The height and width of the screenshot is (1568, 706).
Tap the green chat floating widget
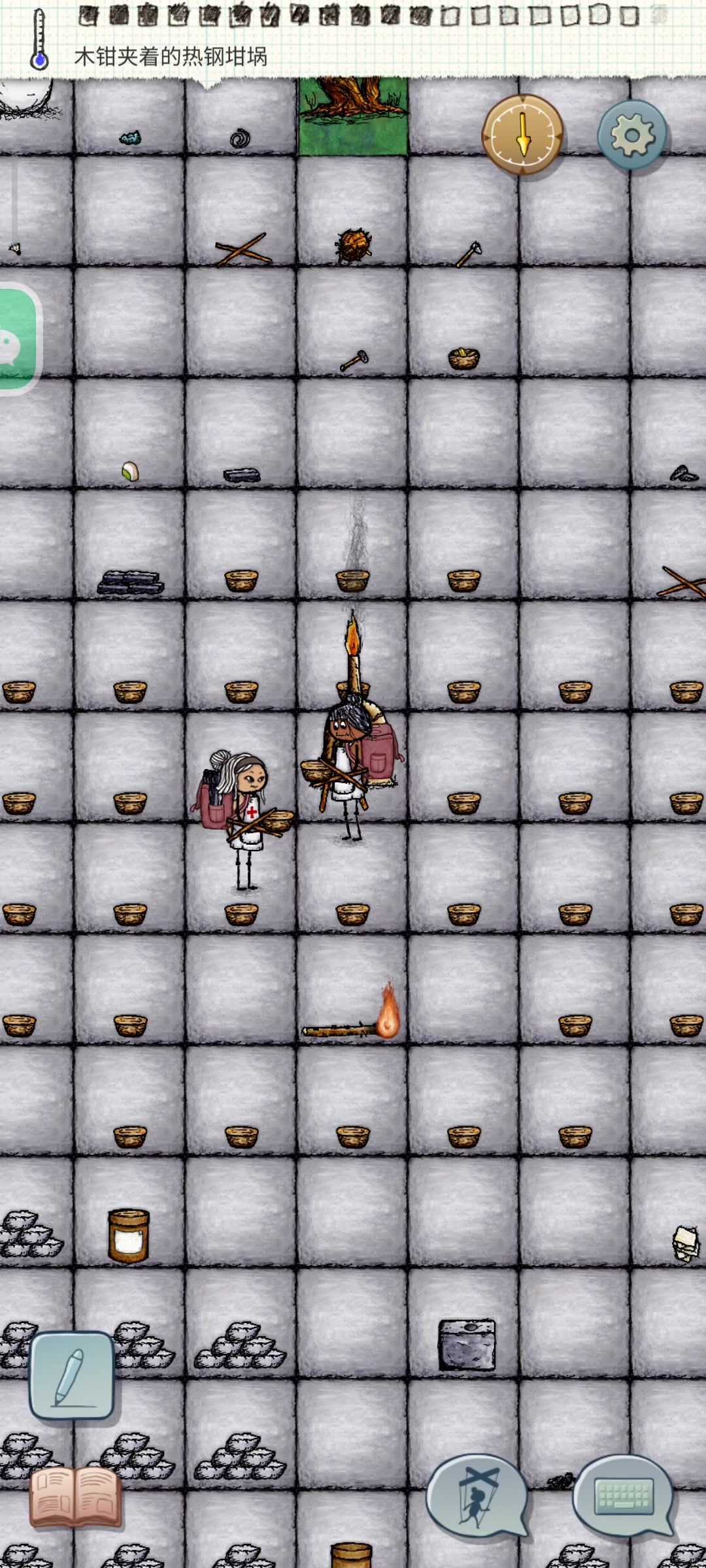pos(18,338)
